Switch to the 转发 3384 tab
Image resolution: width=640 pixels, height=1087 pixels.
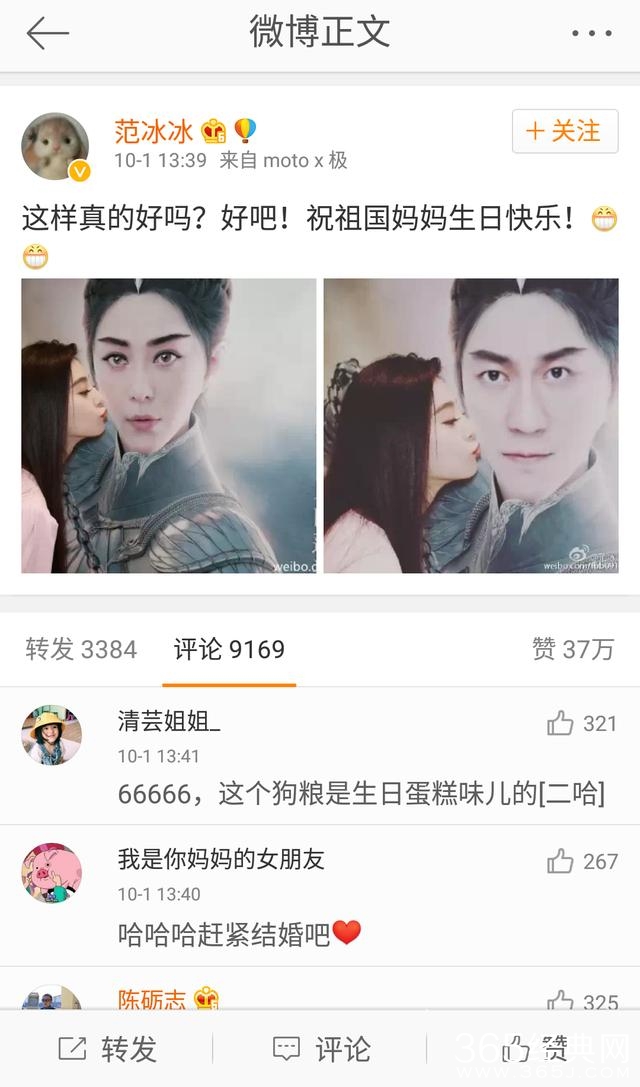[81, 650]
